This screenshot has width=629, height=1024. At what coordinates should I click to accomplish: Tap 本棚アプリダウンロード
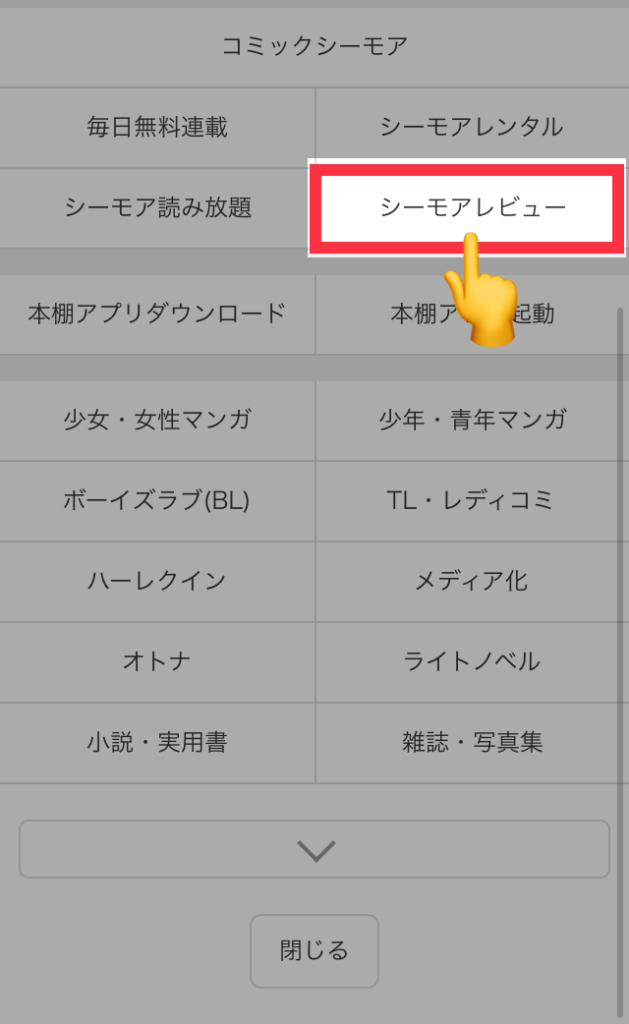click(x=157, y=314)
